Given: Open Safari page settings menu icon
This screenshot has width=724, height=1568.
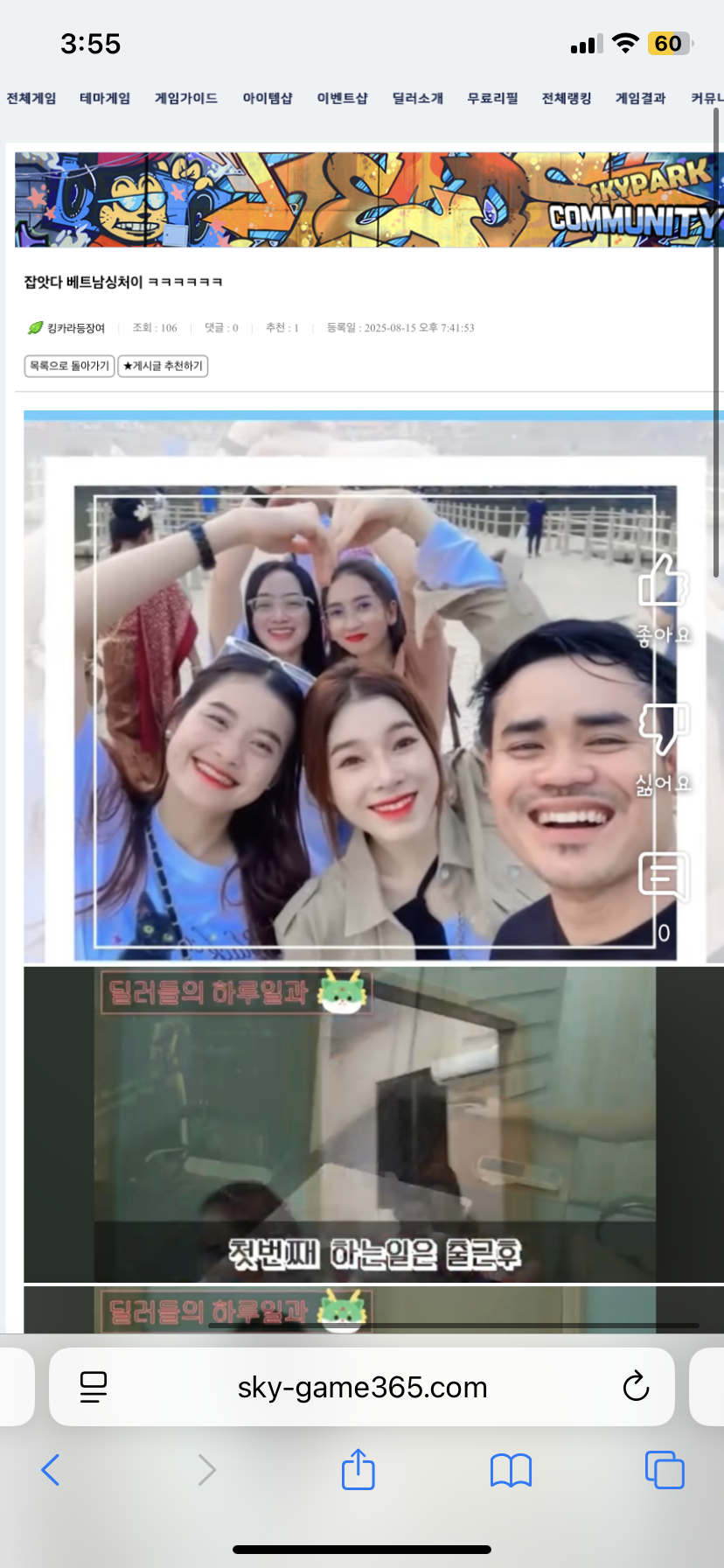Looking at the screenshot, I should (x=94, y=1387).
